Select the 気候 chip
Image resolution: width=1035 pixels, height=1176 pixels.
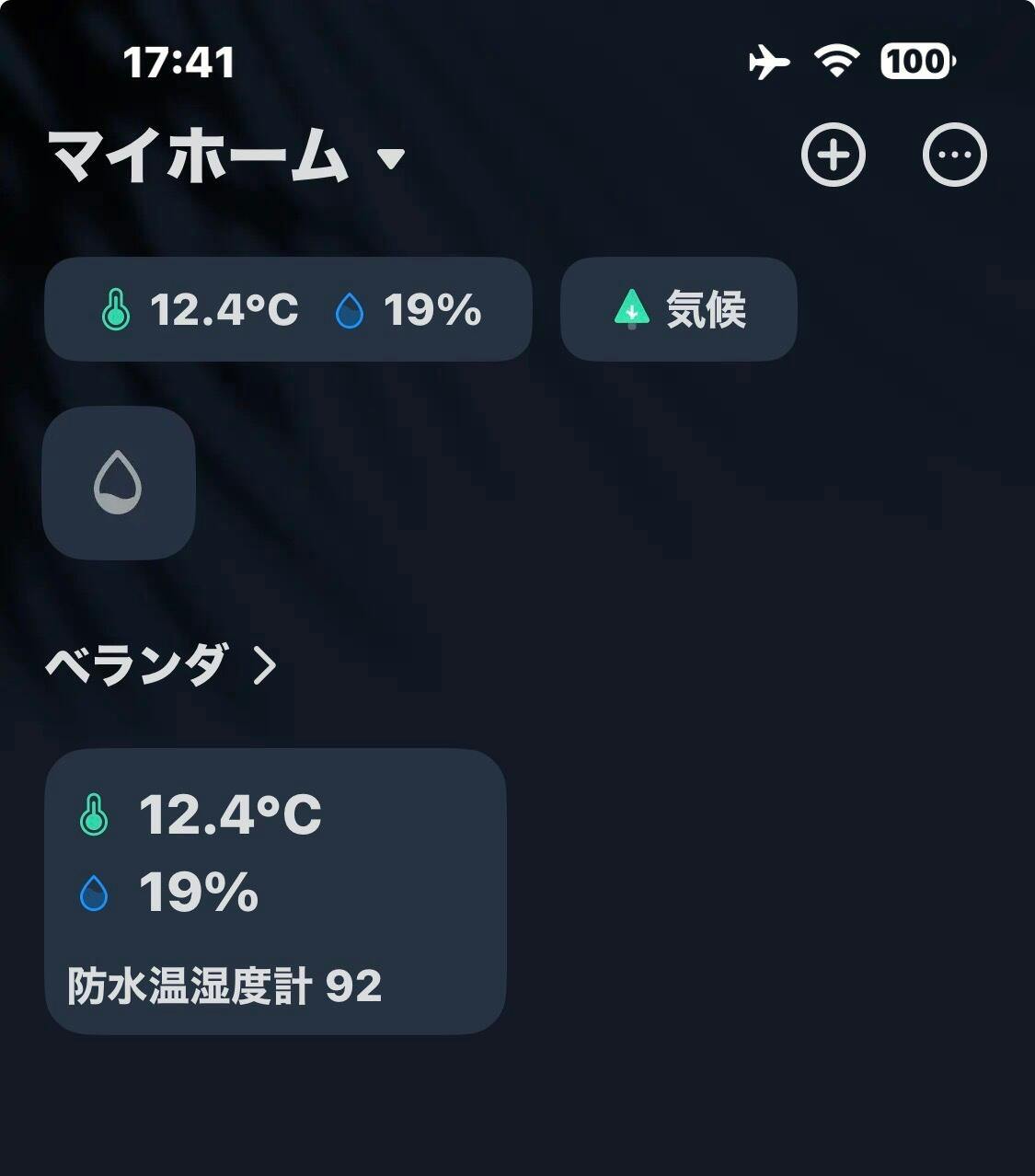click(x=678, y=309)
